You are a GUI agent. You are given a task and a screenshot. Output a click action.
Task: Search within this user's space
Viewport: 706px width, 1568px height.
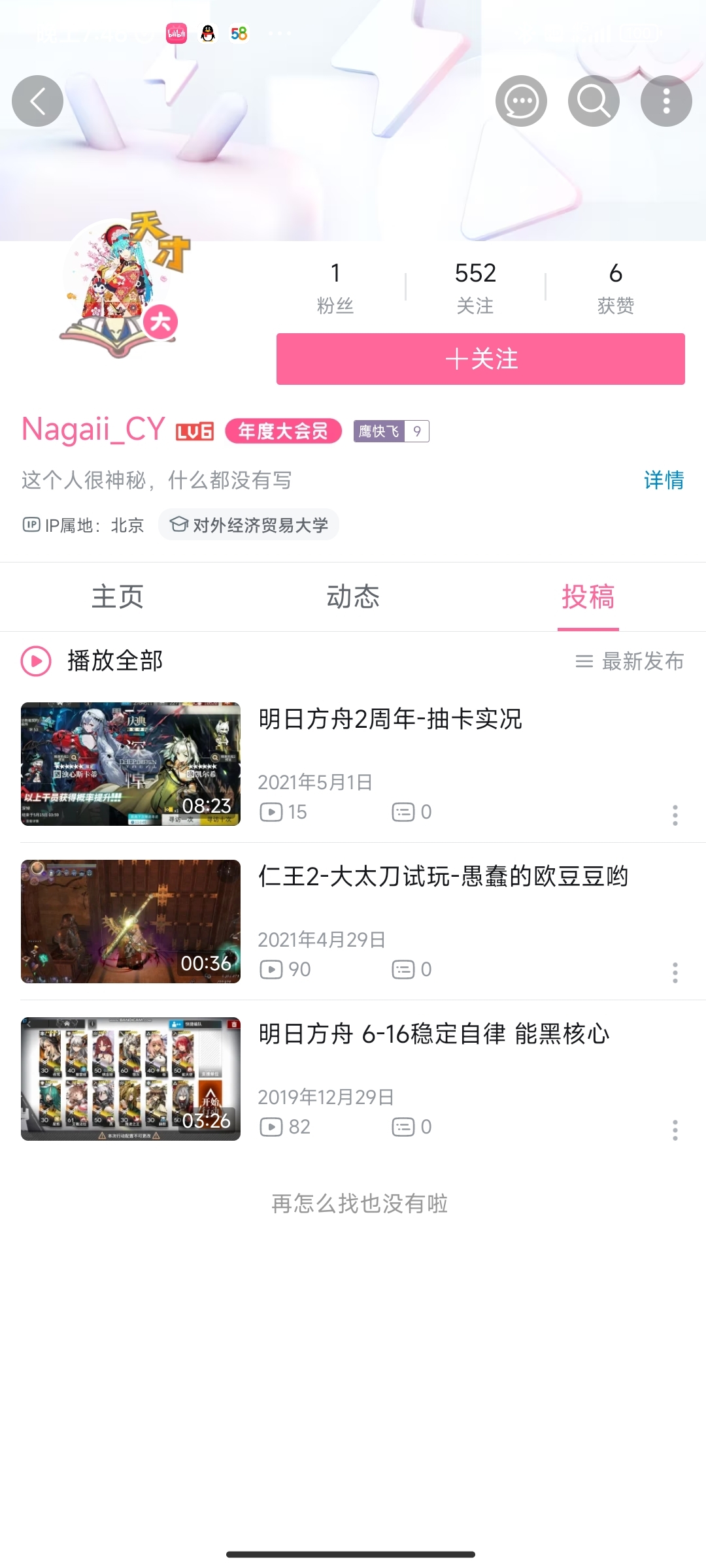click(594, 101)
